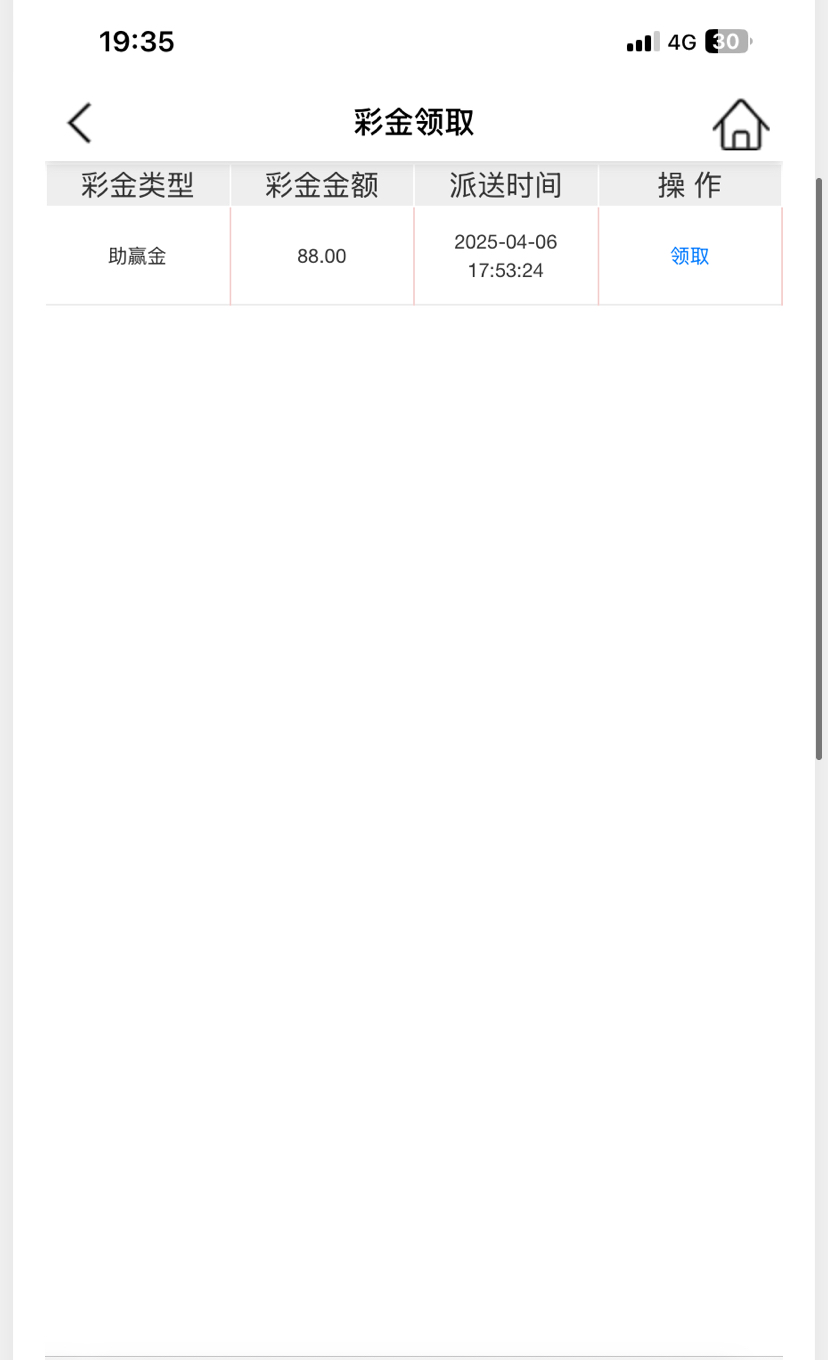Go back with the arrow icon
Viewport: 828px width, 1360px height.
point(80,123)
